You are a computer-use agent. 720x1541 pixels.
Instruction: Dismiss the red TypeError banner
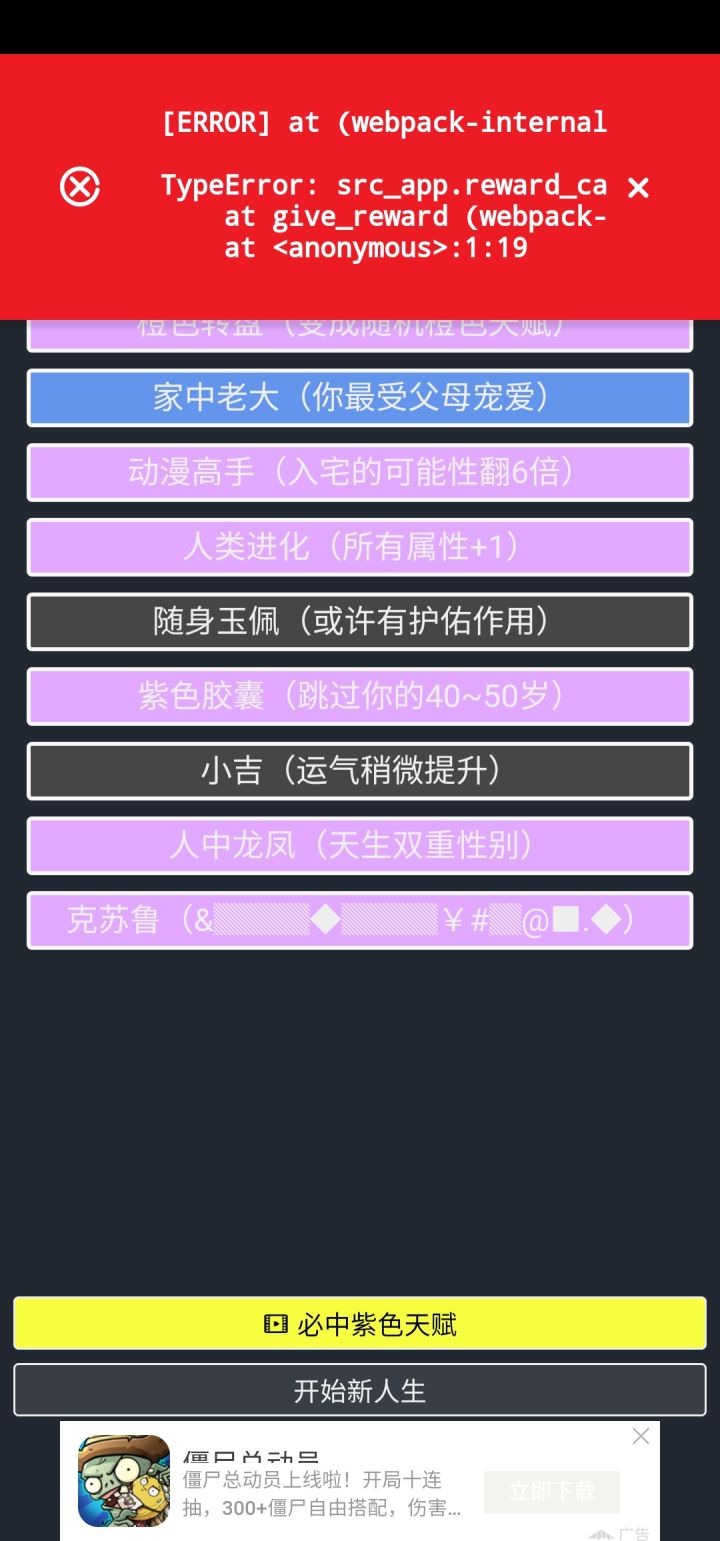pos(637,186)
